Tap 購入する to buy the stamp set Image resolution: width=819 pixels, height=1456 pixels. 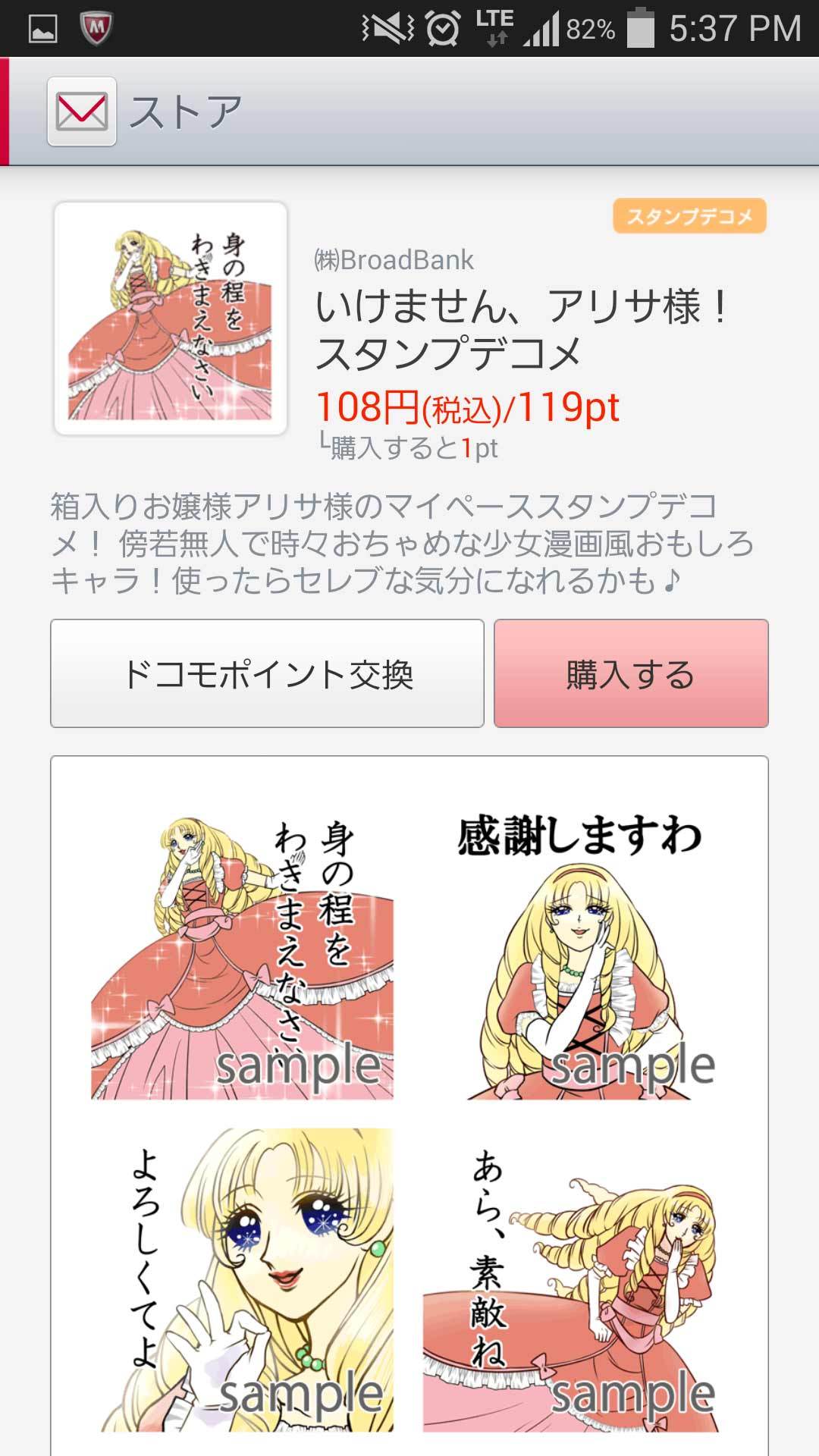[631, 673]
